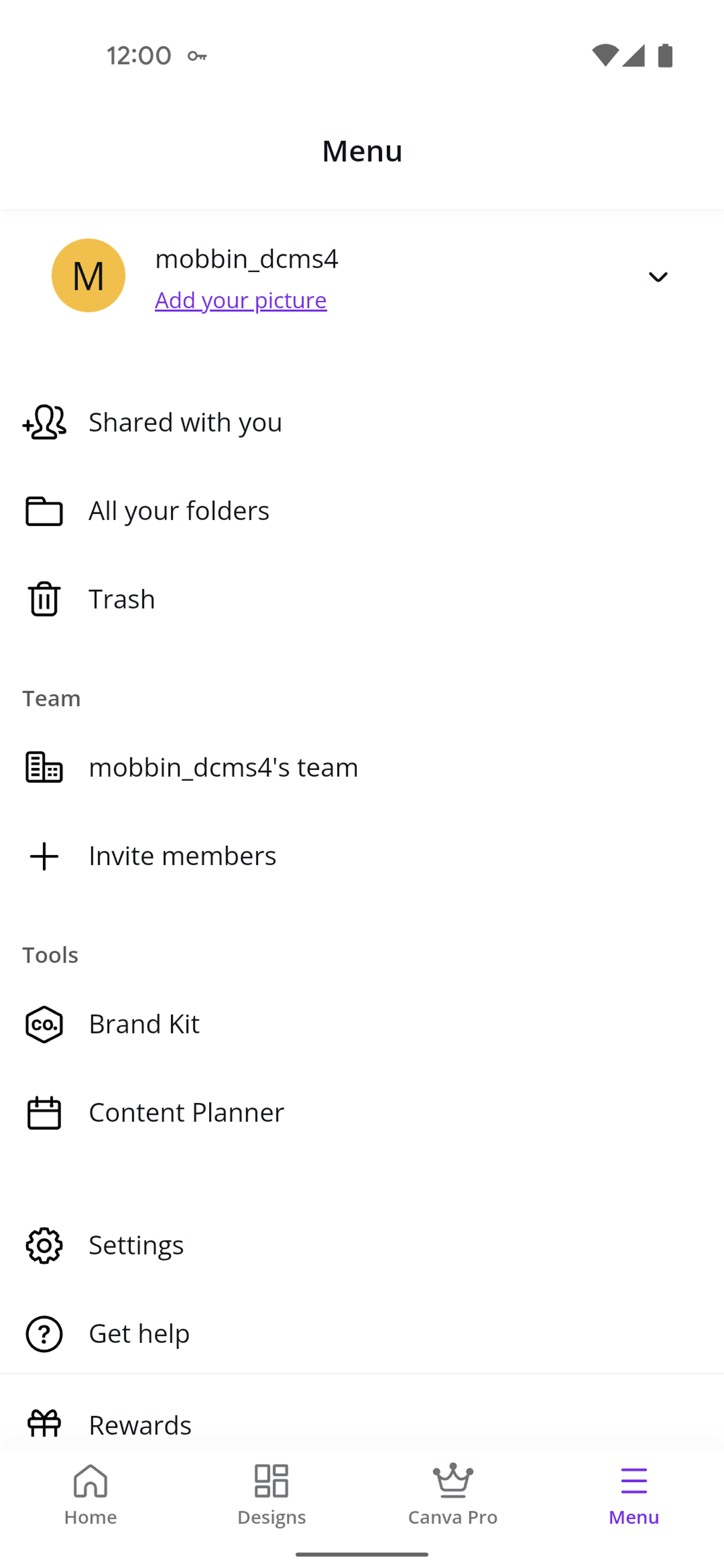Viewport: 724px width, 1568px height.
Task: Tap Get help
Action: click(362, 1334)
